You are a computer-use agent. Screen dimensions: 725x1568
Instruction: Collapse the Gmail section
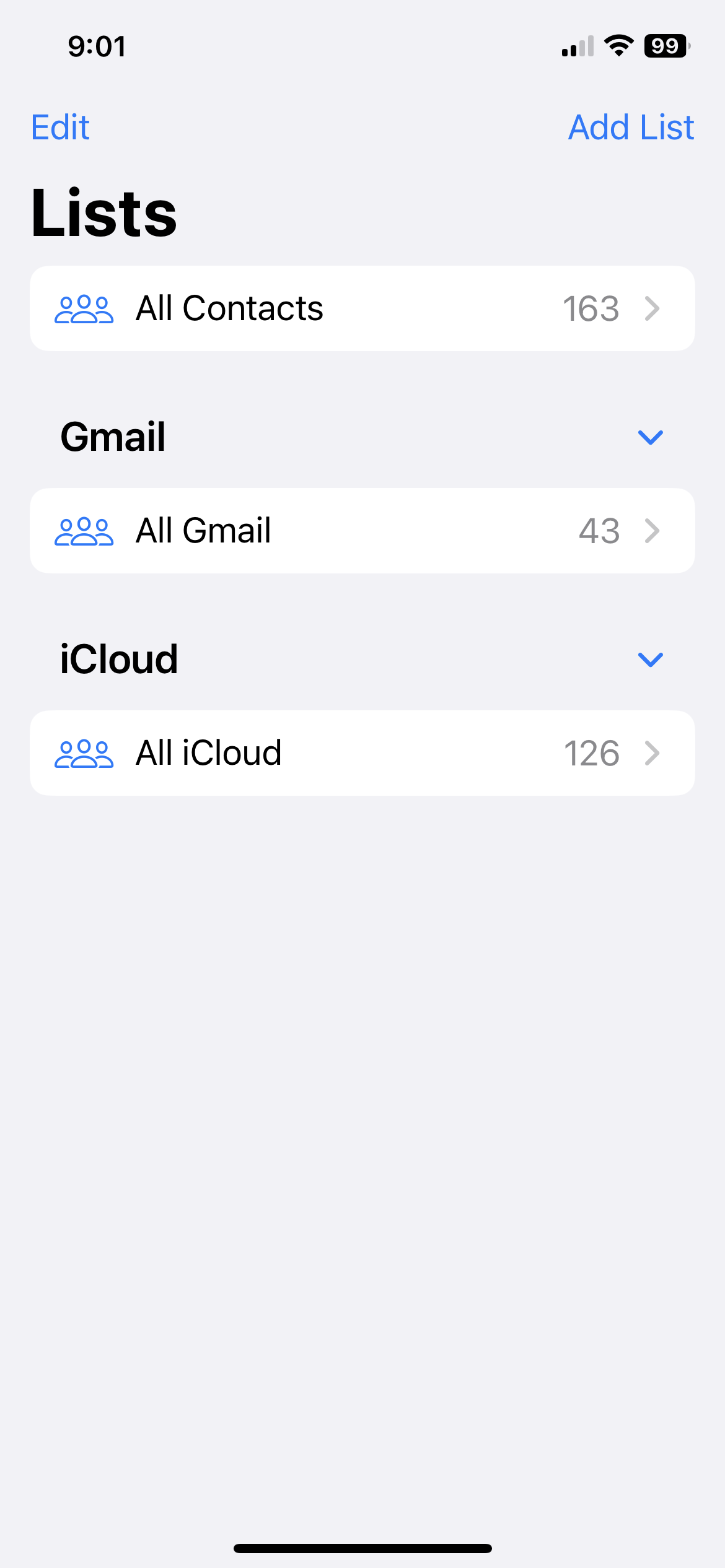650,437
